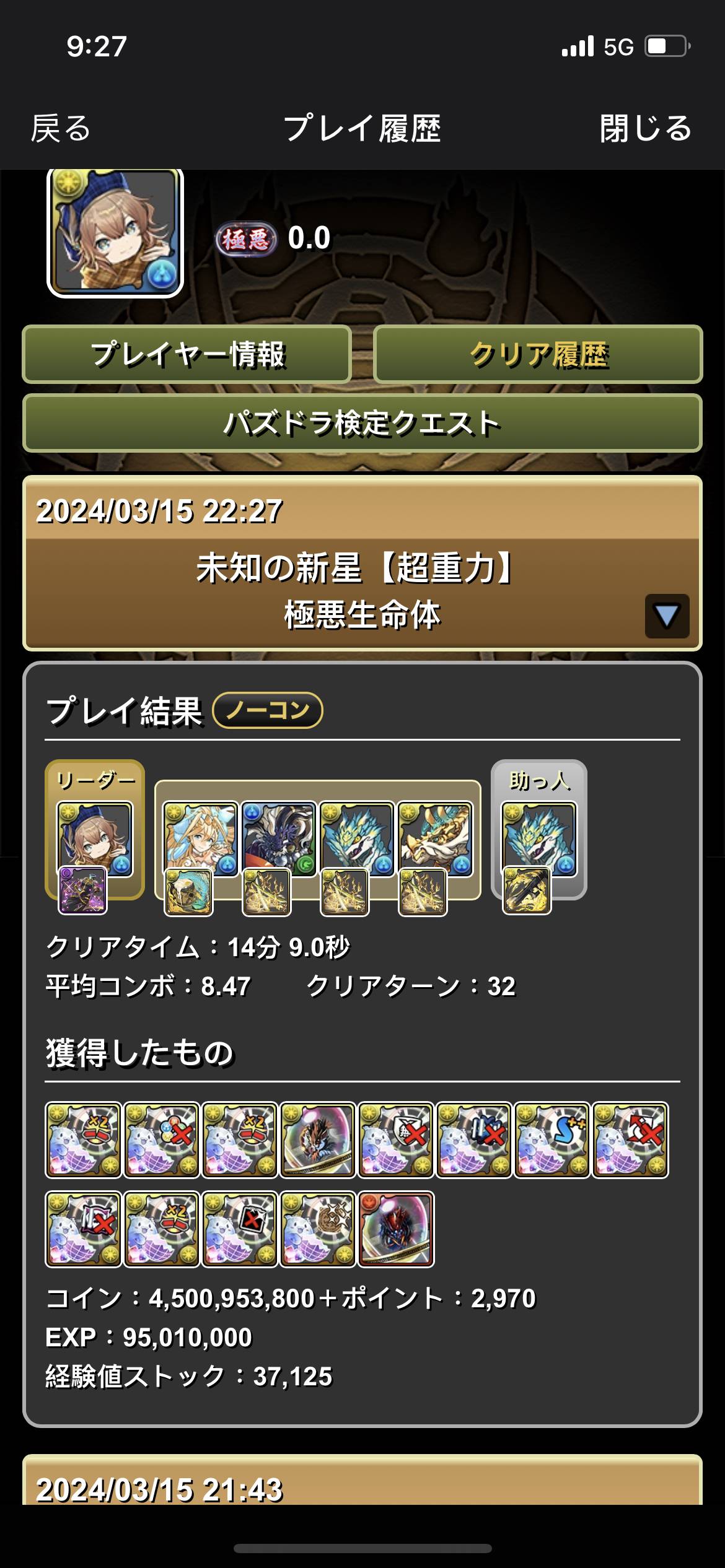Close the screen with 閉じる
This screenshot has width=725, height=1568.
645,129
